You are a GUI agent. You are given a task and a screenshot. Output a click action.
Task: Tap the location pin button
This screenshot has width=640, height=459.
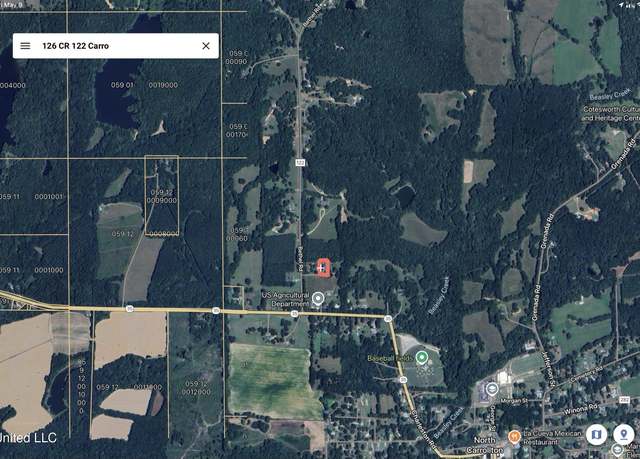[624, 434]
